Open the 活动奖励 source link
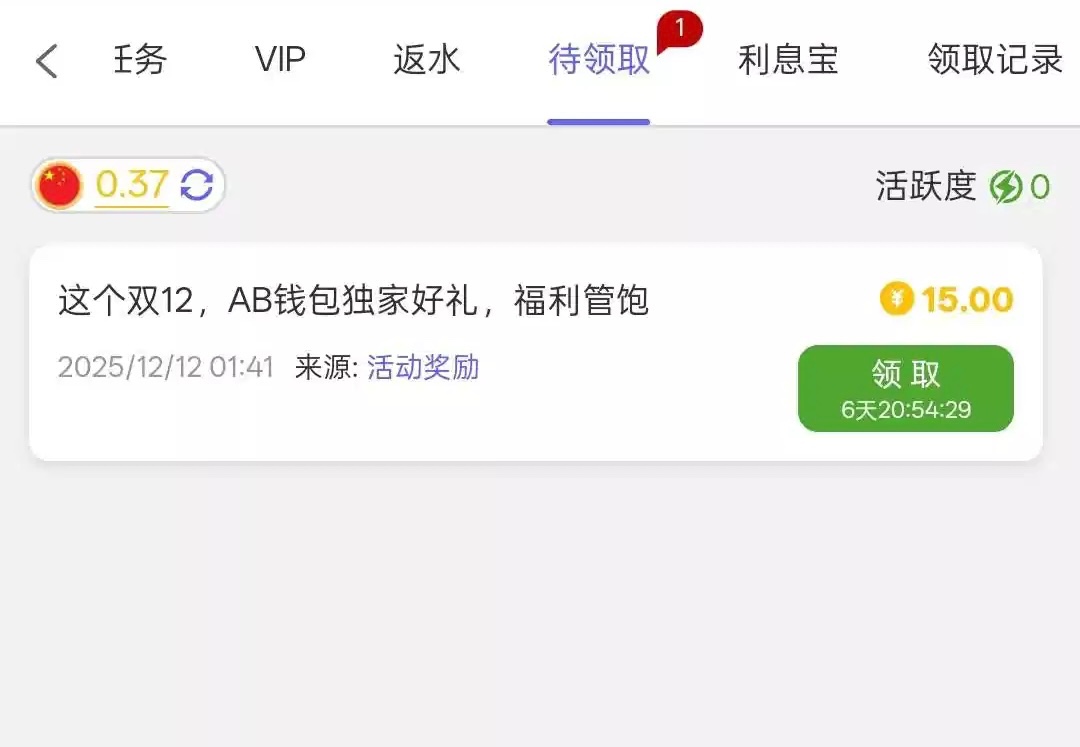1080x747 pixels. pyautogui.click(x=423, y=367)
